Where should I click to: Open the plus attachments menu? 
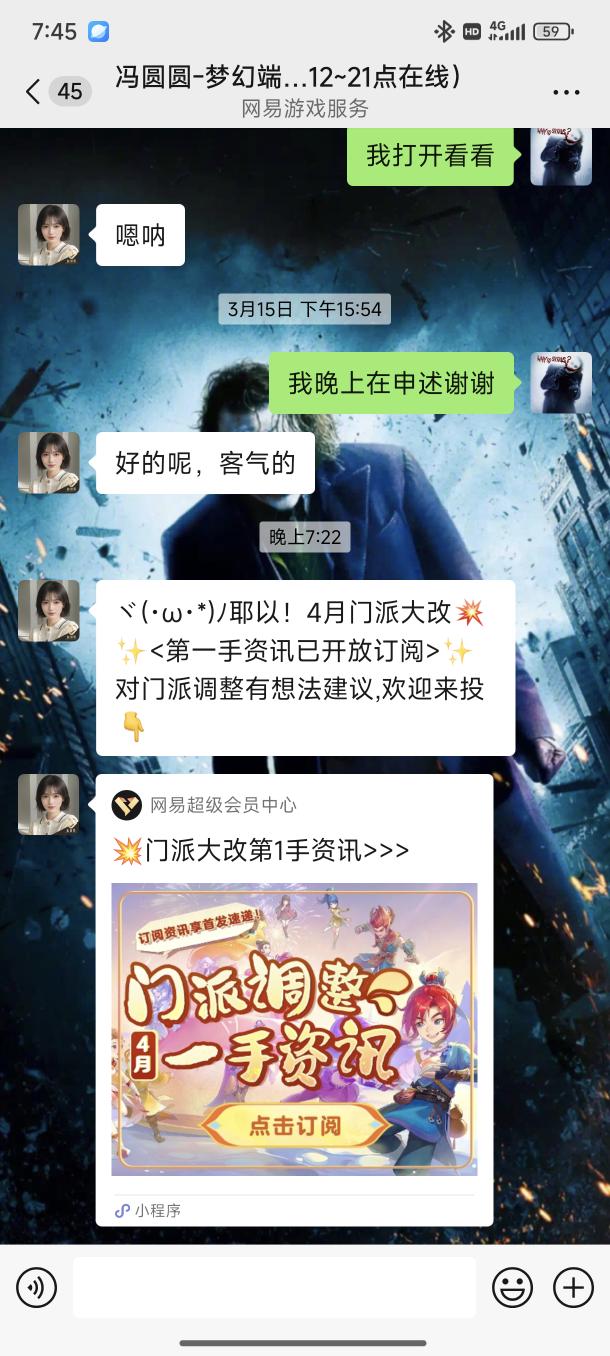click(573, 1288)
